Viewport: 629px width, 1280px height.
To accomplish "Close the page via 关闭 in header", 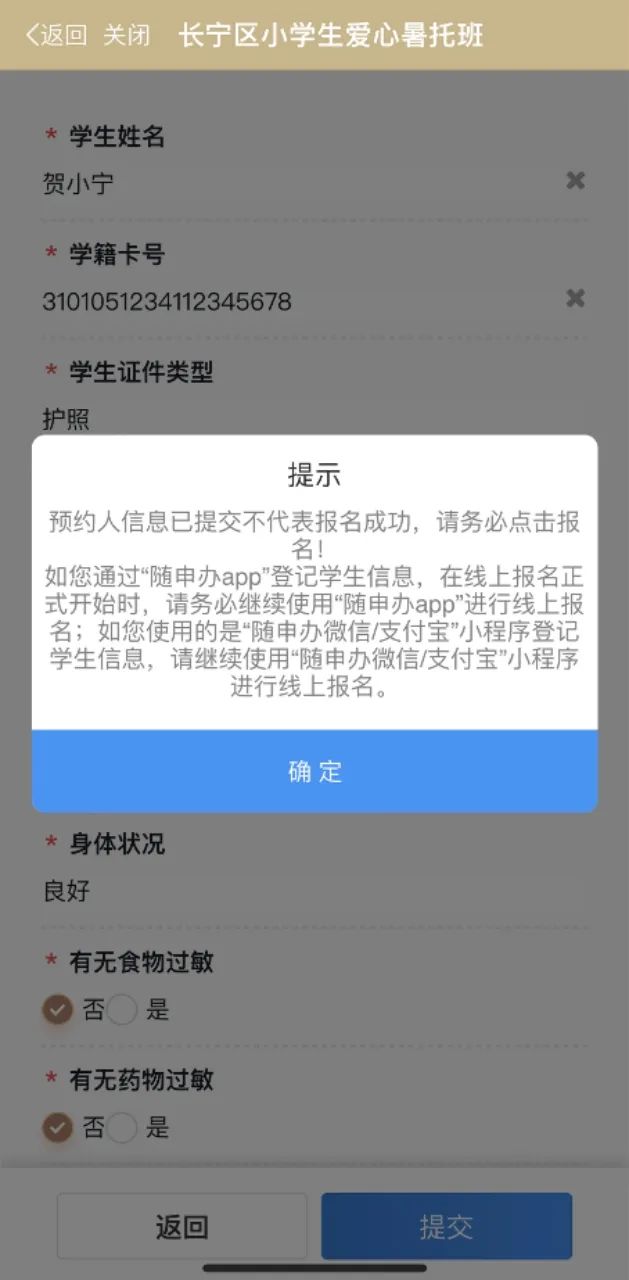I will click(127, 35).
